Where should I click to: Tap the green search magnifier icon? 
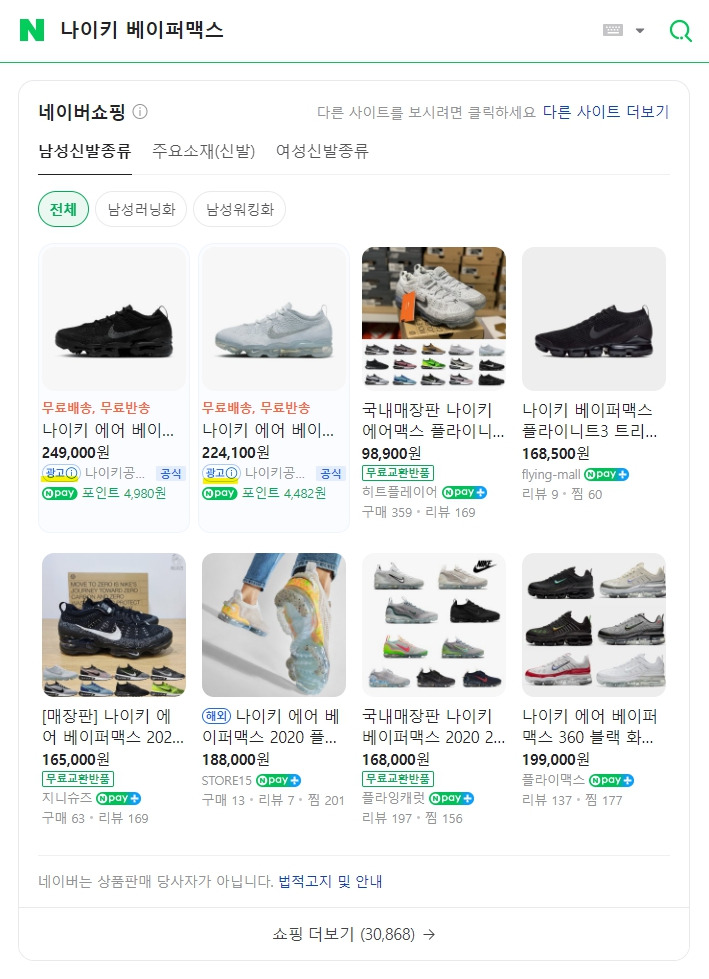680,31
